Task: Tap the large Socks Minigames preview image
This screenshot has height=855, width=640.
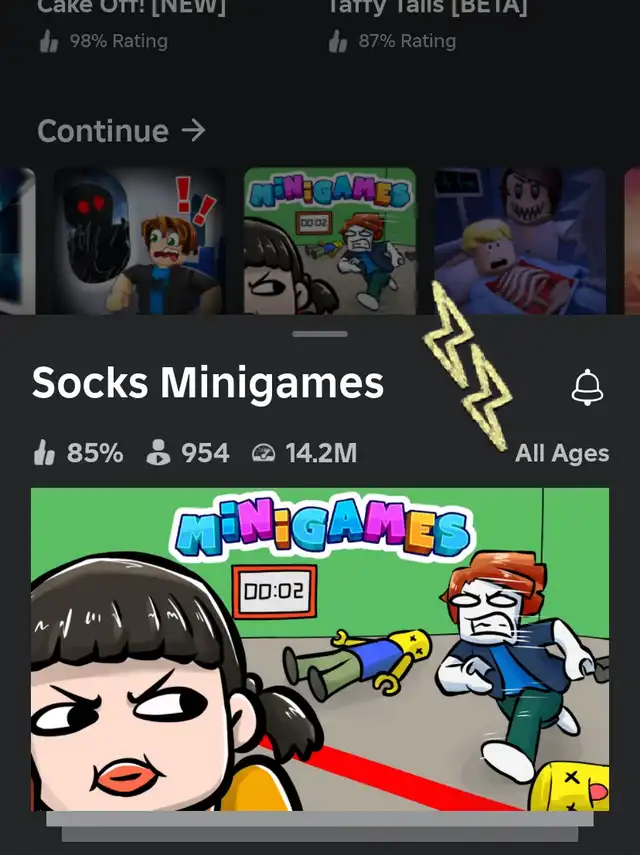Action: click(320, 648)
